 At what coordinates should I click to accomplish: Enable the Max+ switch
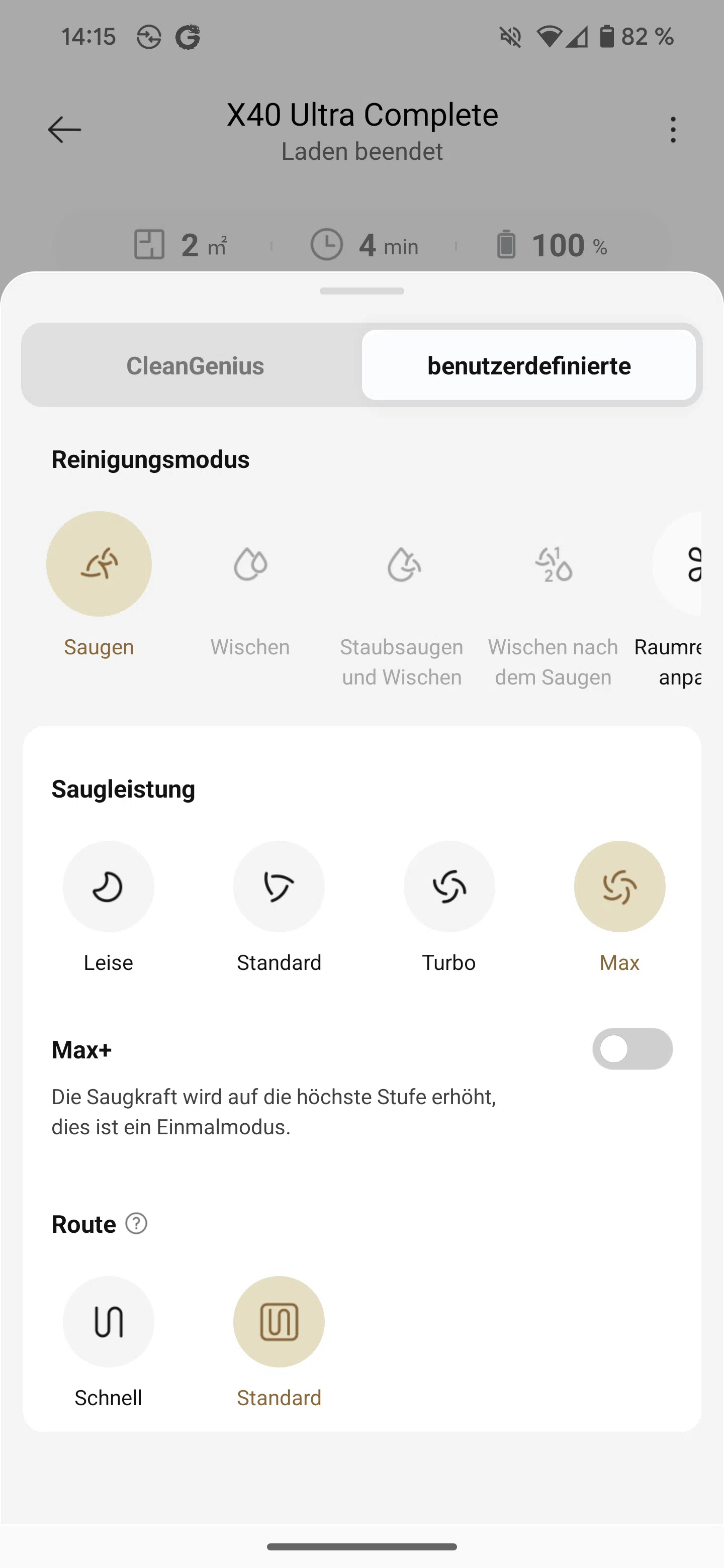point(632,1049)
